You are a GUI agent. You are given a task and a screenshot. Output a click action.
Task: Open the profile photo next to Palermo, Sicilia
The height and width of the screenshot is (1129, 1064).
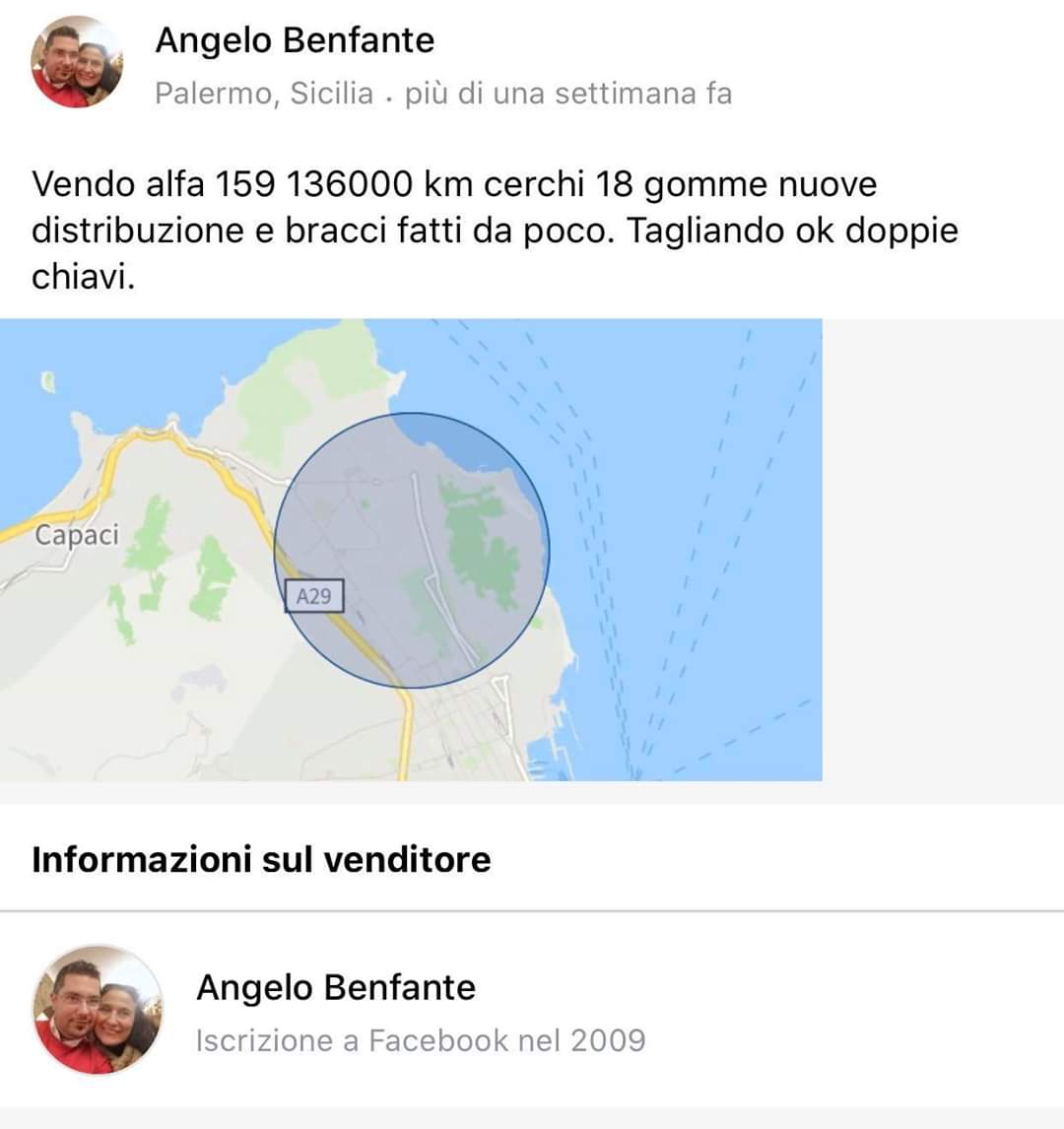coord(77,62)
